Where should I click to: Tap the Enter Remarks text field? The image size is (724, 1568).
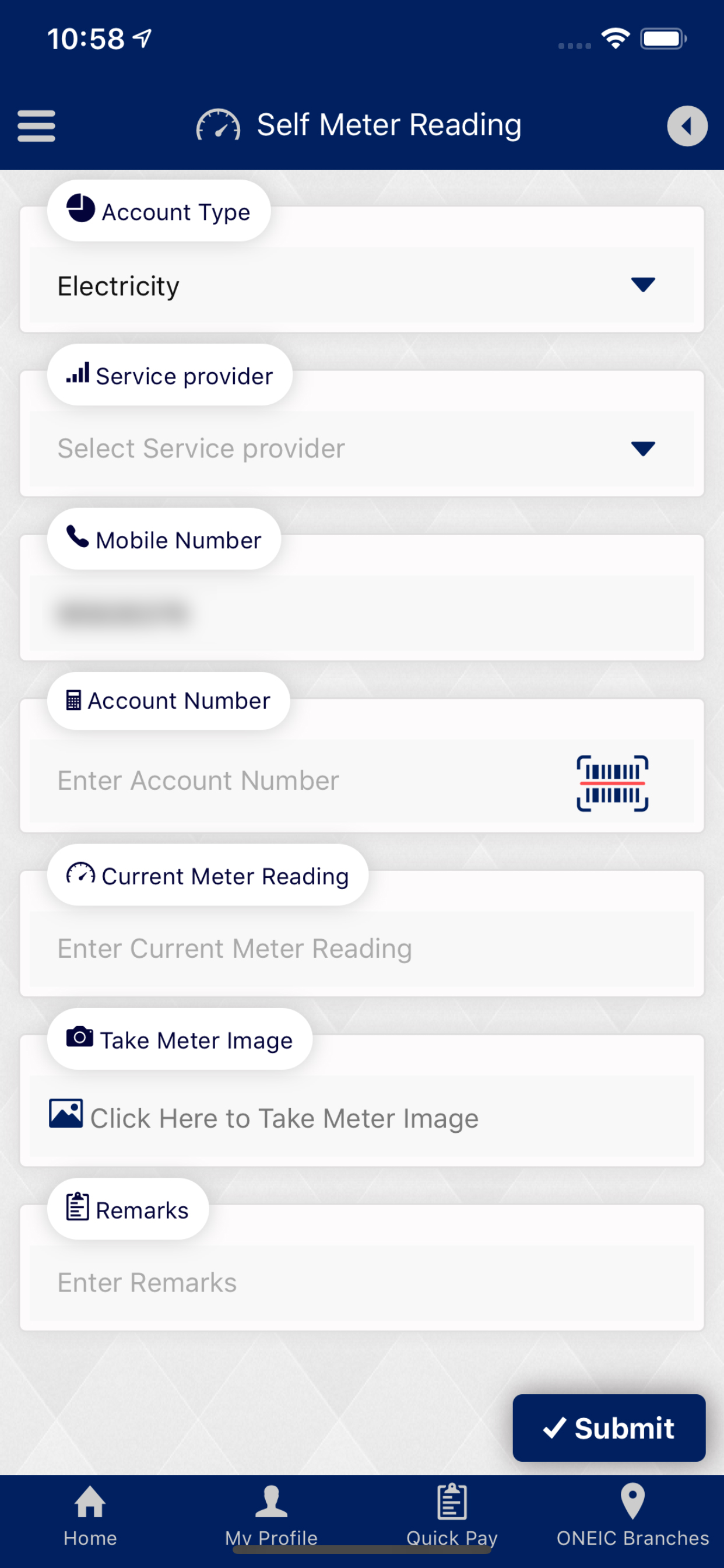click(x=362, y=1283)
